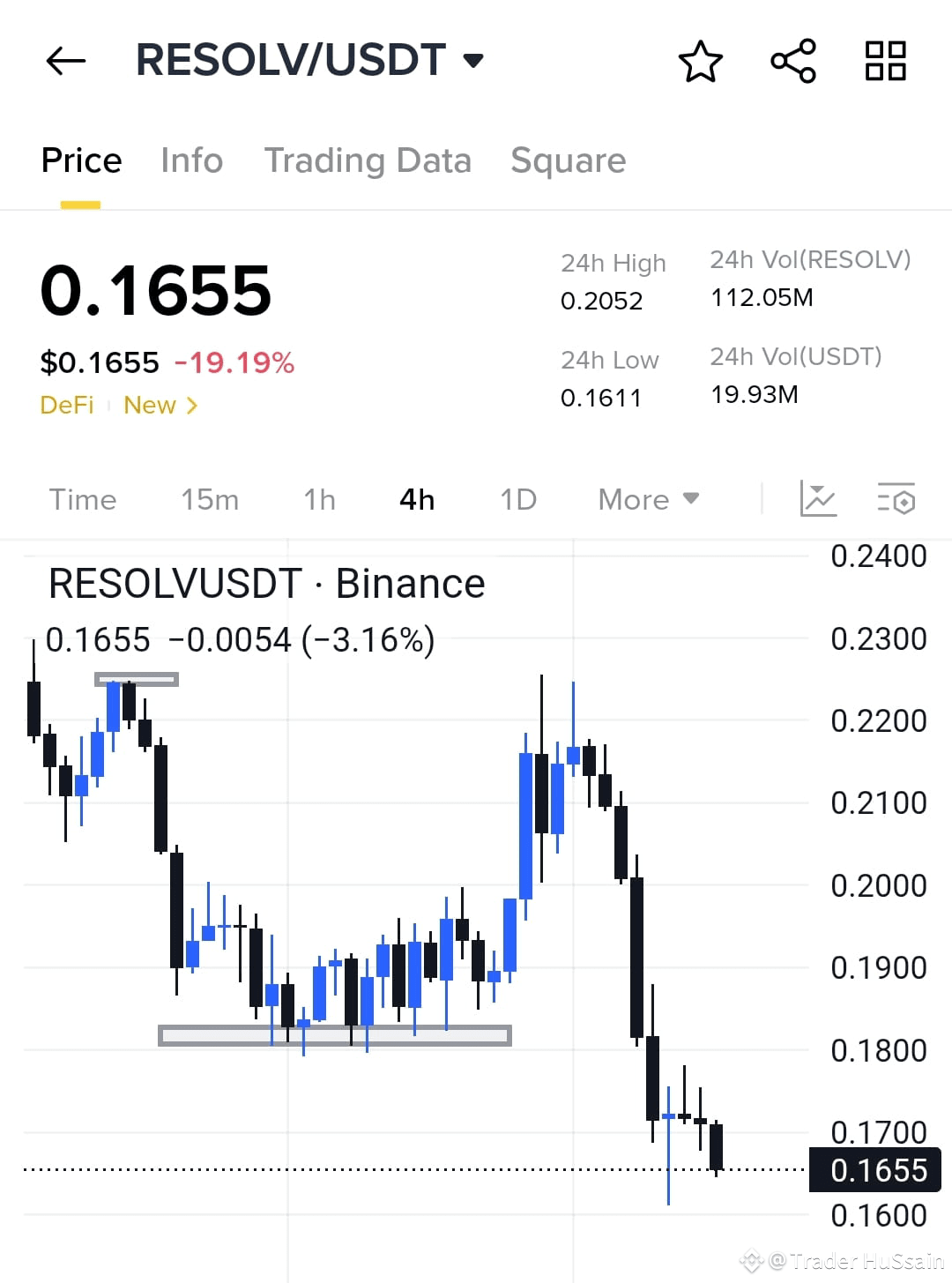Select the chart style icon

click(819, 499)
